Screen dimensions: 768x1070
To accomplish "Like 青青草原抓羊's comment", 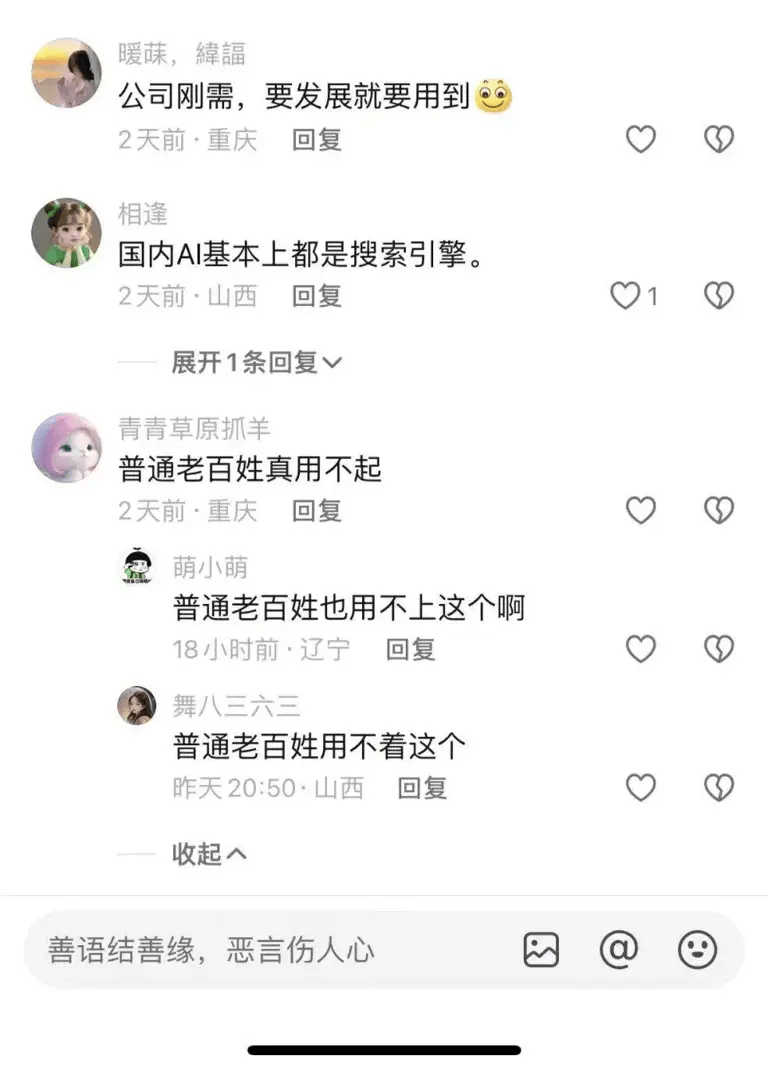I will coord(640,511).
